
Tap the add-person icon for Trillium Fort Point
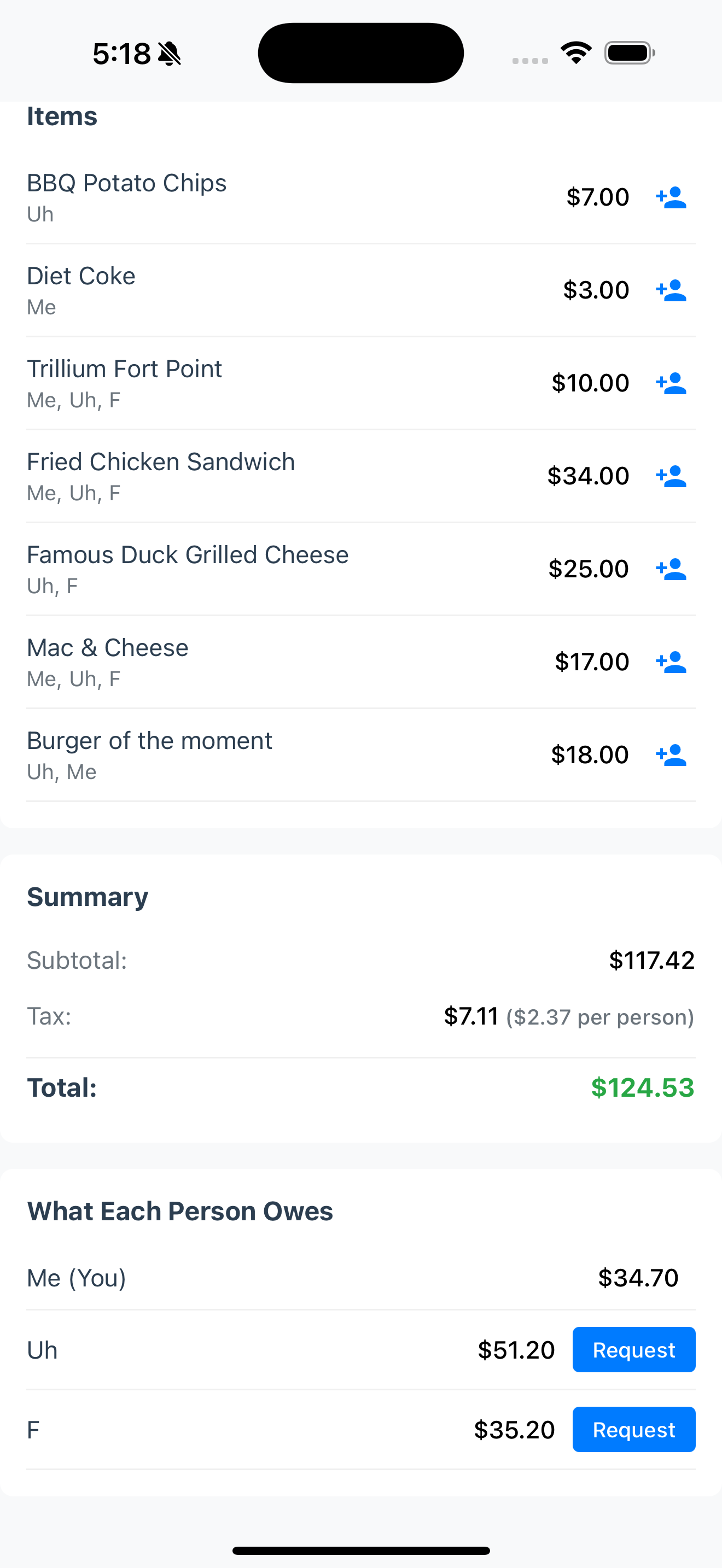pos(671,383)
